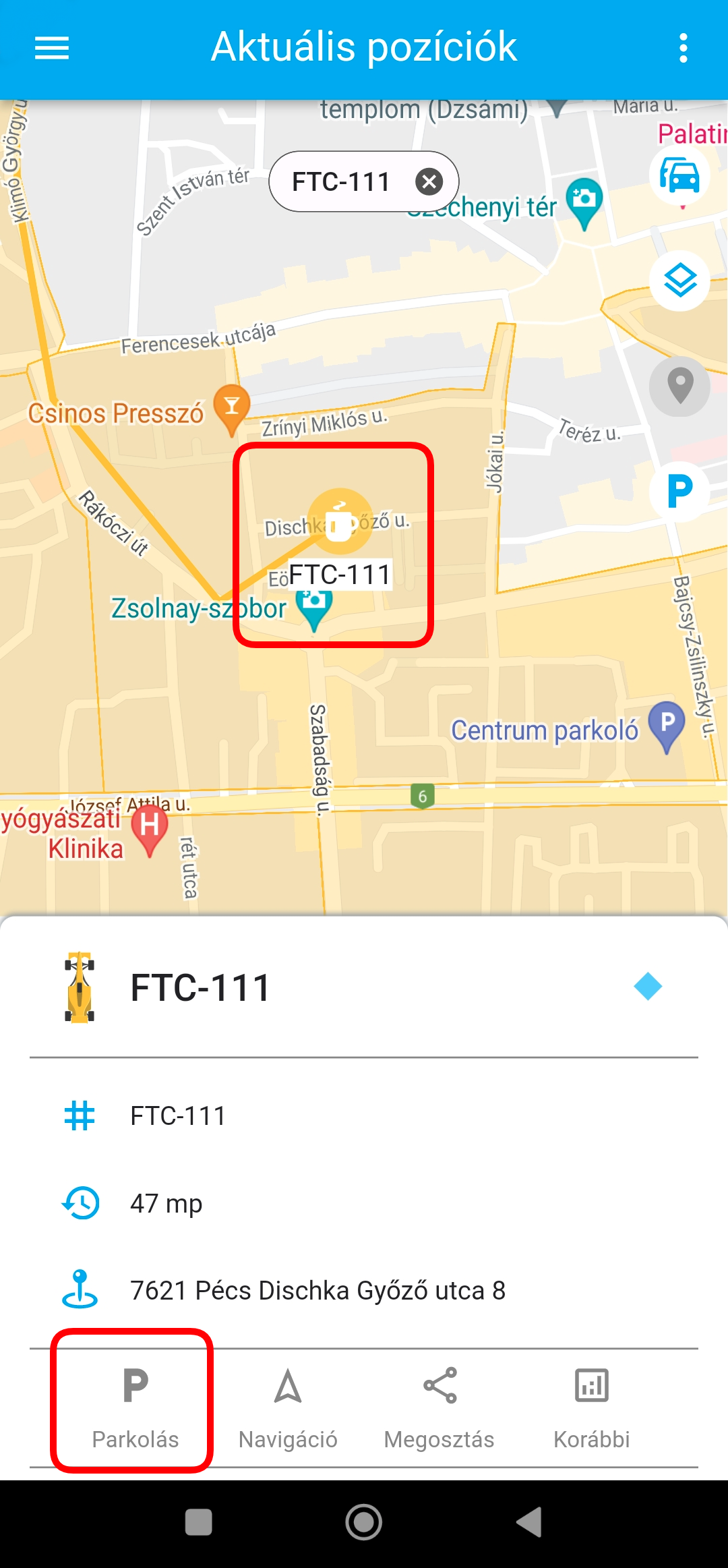Tap the system home button
Image resolution: width=728 pixels, height=1568 pixels.
point(364,1522)
